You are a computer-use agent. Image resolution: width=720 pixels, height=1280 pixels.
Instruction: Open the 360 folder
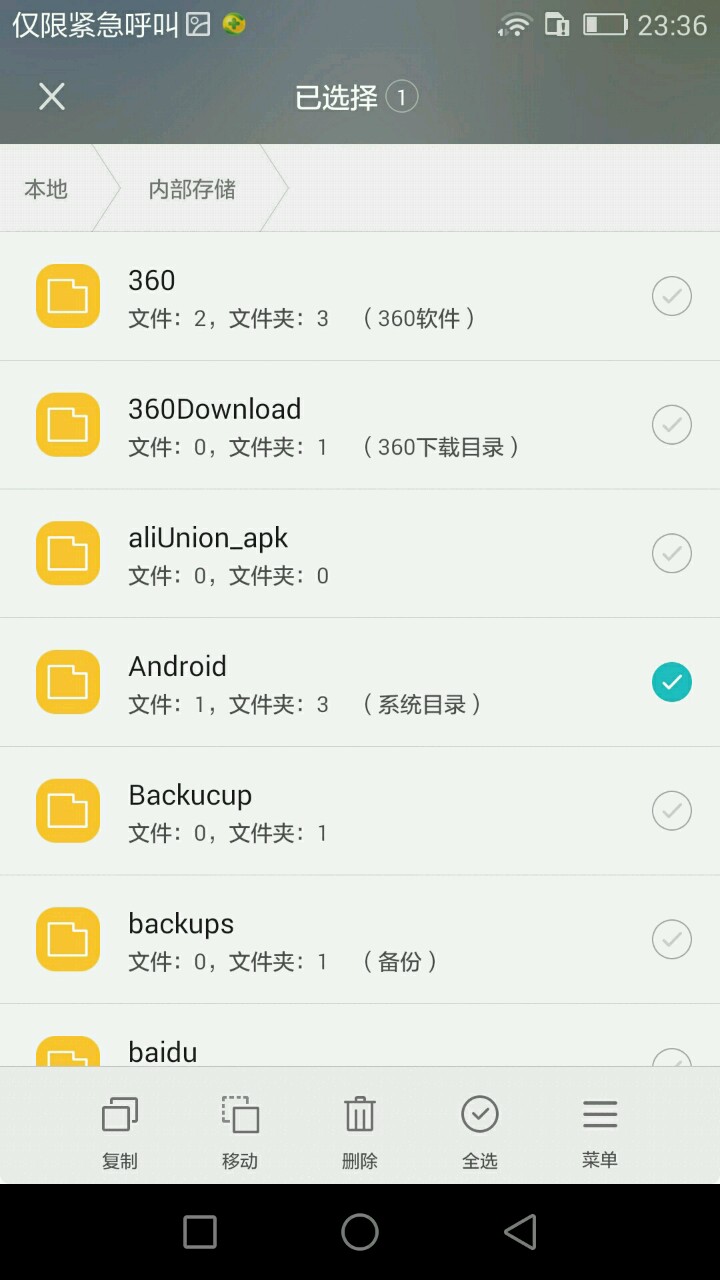[300, 297]
